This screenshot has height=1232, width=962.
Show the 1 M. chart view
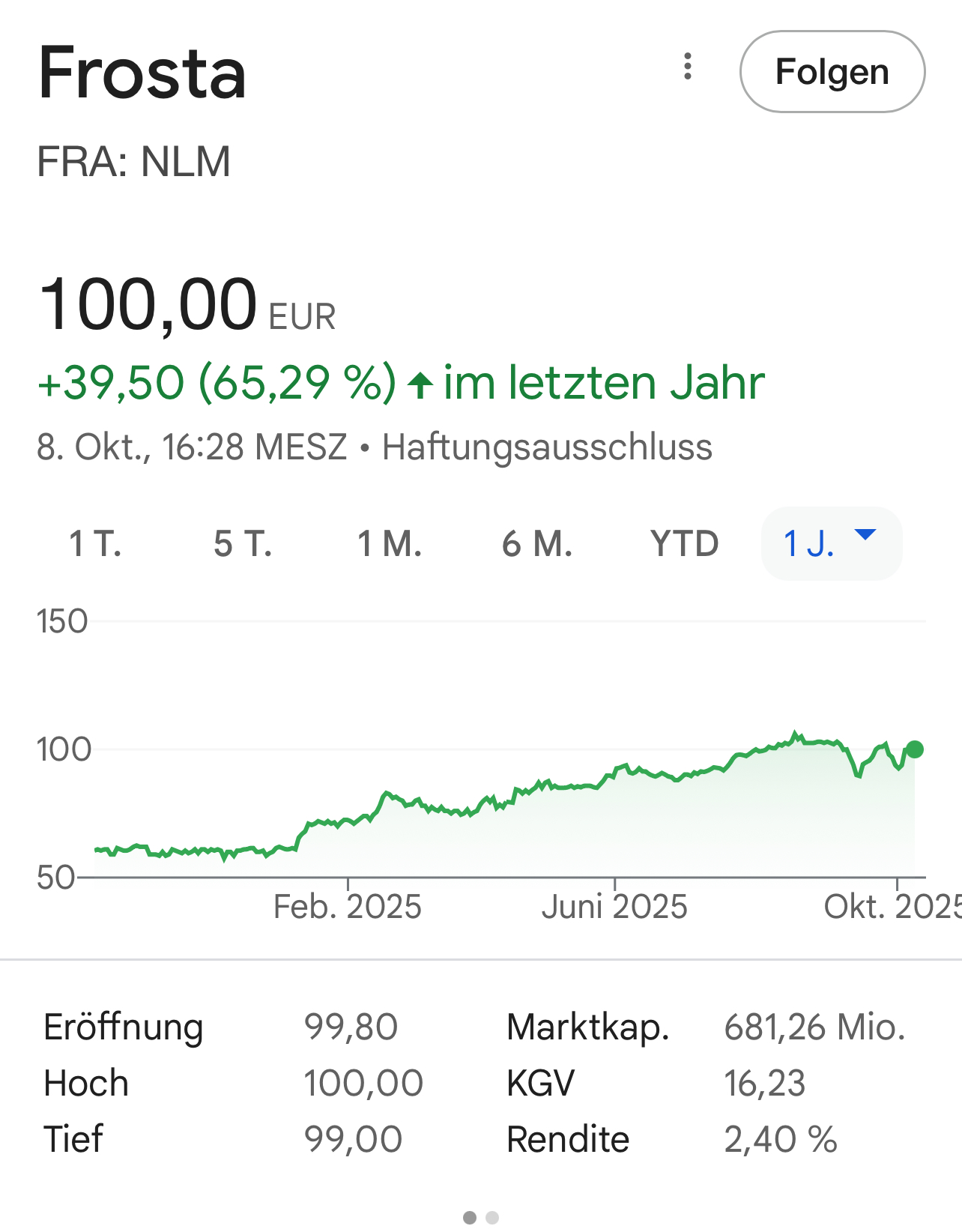(x=390, y=543)
